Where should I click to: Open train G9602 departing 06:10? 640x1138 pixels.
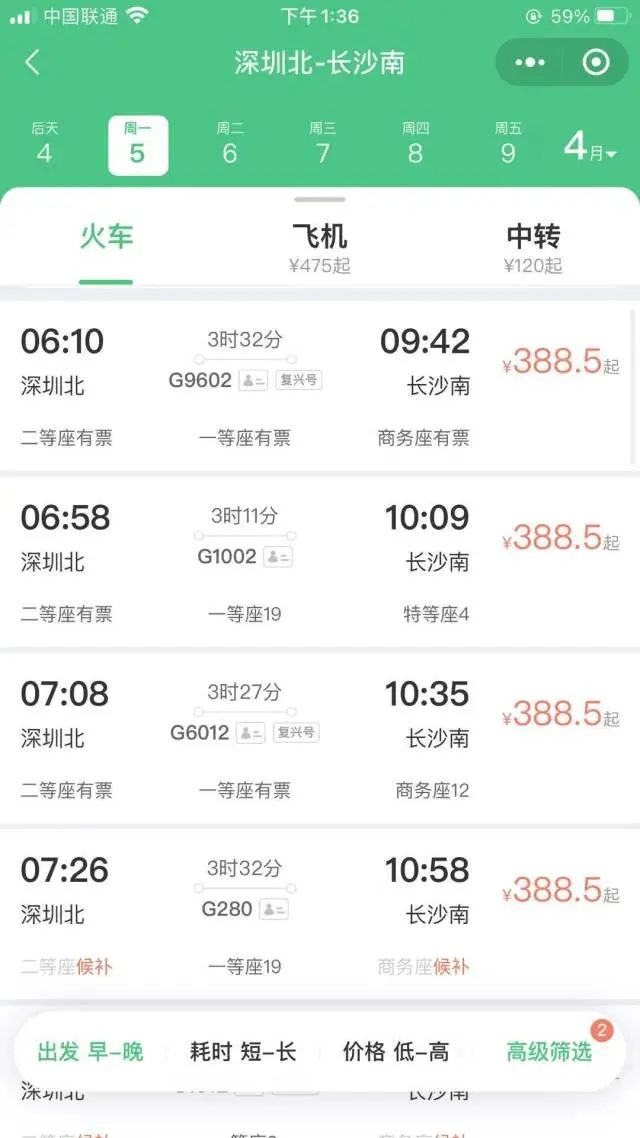(x=320, y=386)
